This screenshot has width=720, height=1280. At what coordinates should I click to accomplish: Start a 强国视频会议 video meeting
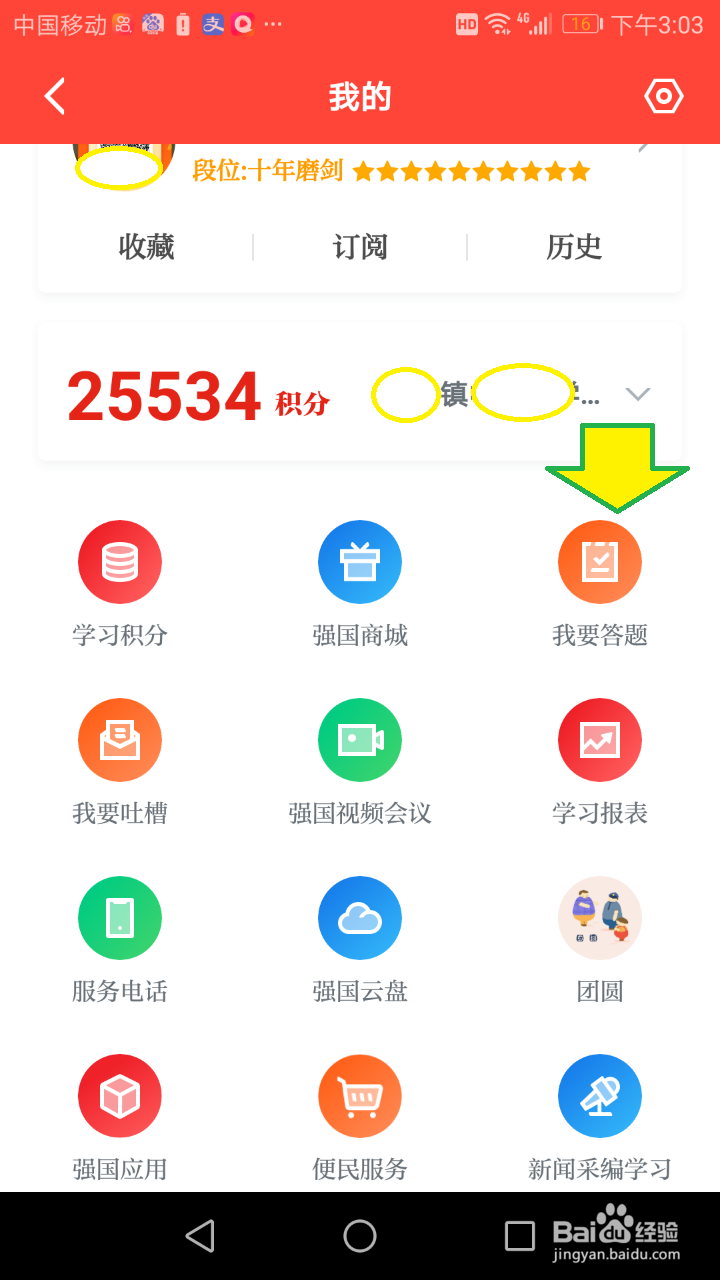point(360,740)
